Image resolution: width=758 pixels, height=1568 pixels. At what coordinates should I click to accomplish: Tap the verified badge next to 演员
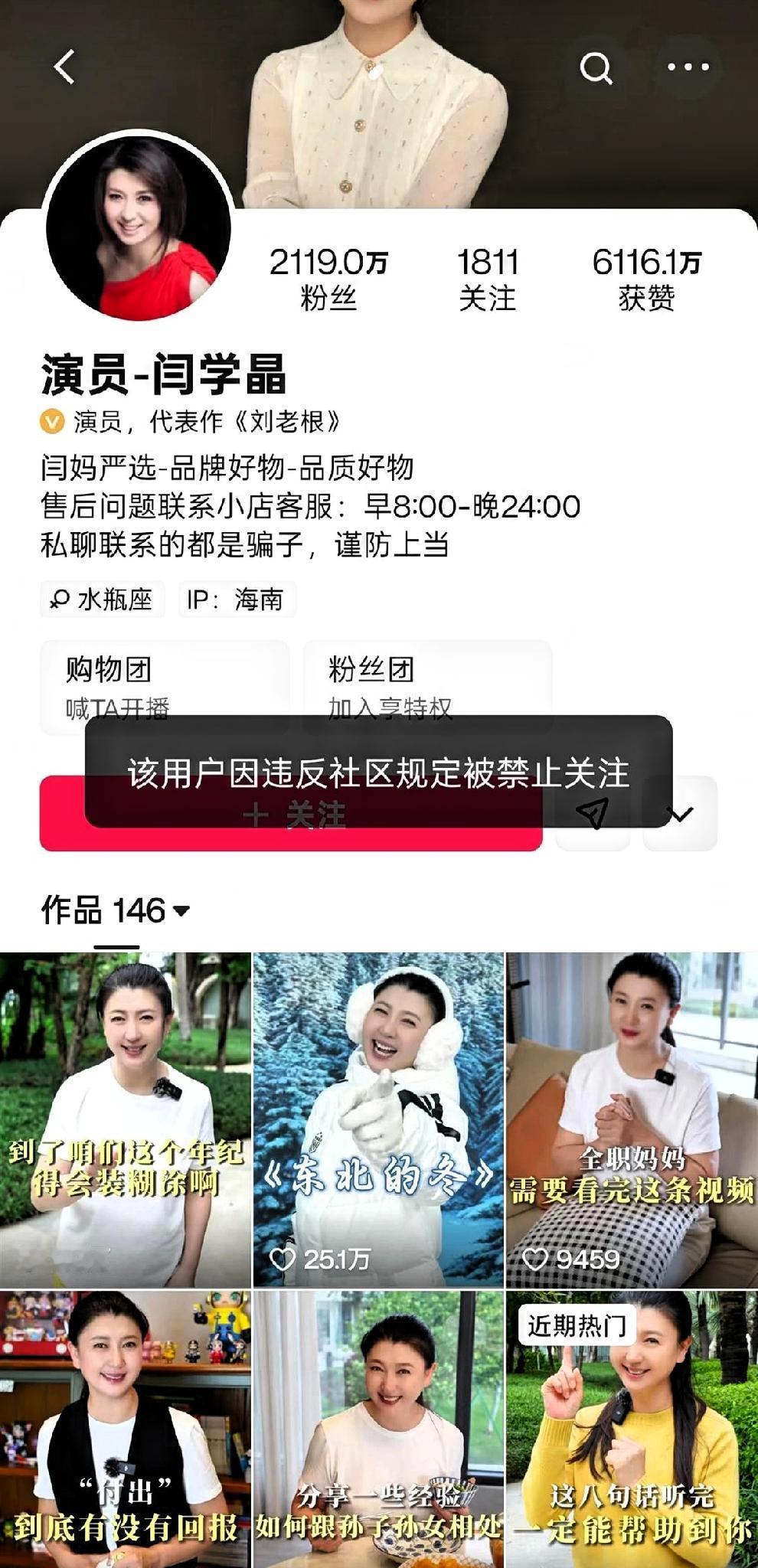pyautogui.click(x=51, y=420)
